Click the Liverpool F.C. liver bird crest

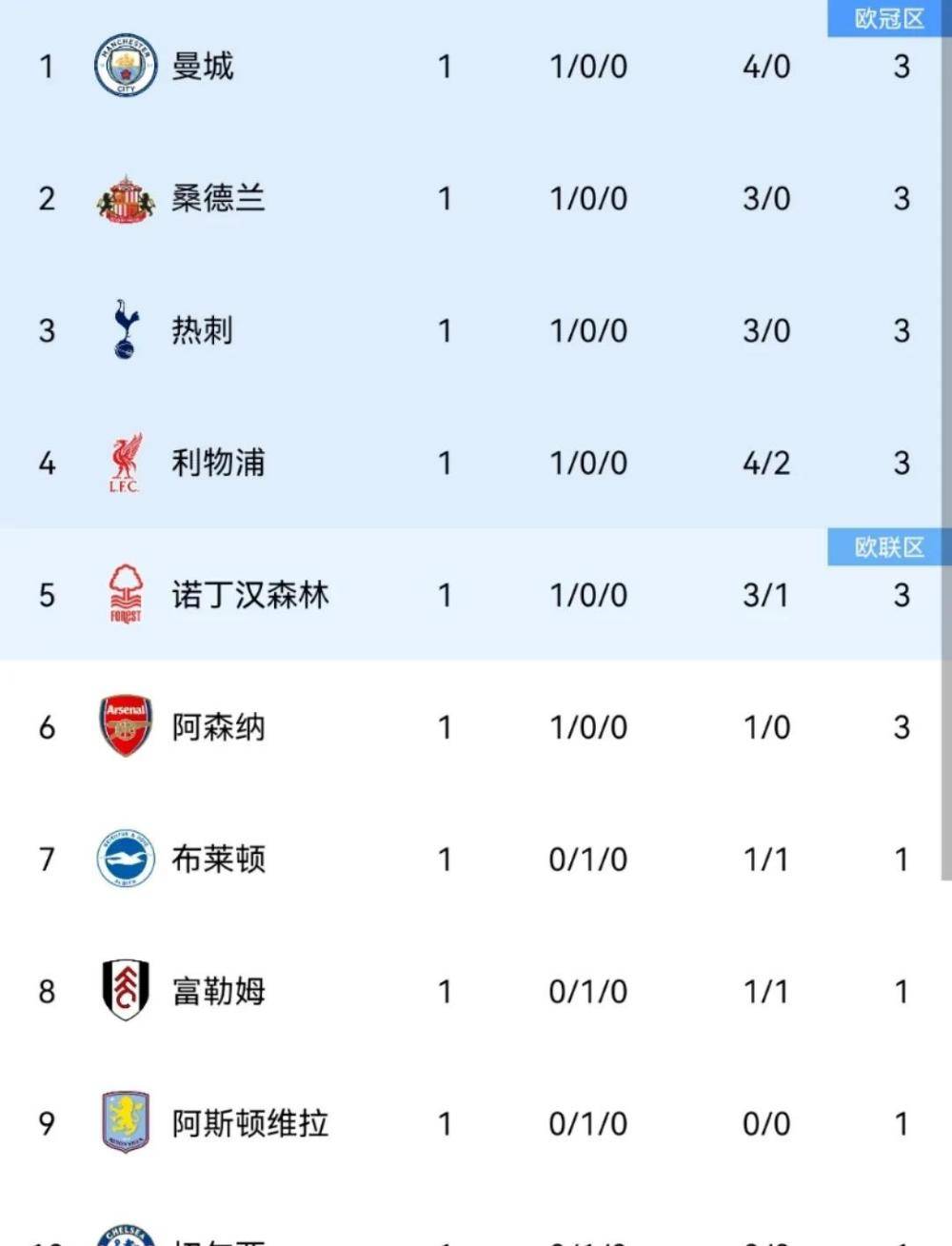pos(125,463)
